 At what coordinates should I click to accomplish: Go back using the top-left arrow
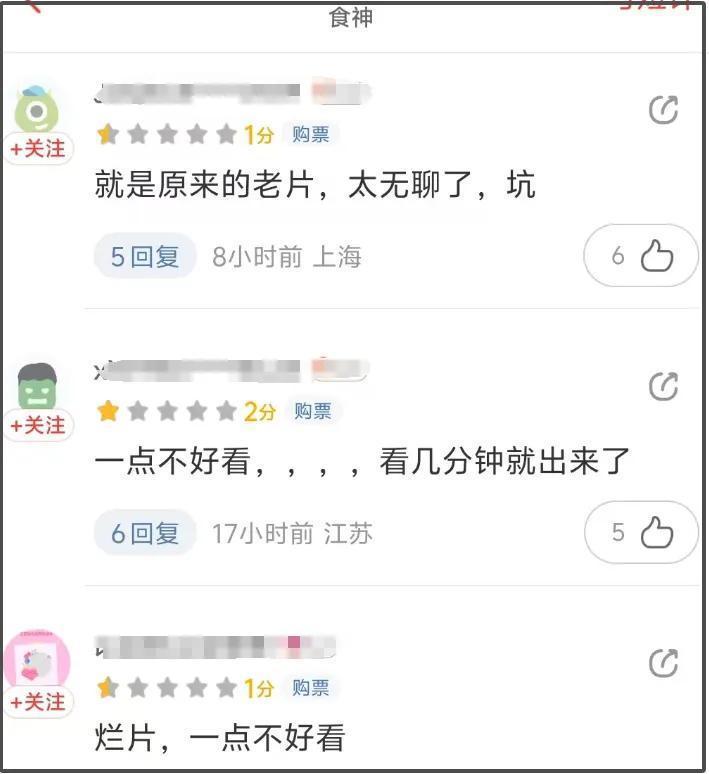pyautogui.click(x=32, y=6)
